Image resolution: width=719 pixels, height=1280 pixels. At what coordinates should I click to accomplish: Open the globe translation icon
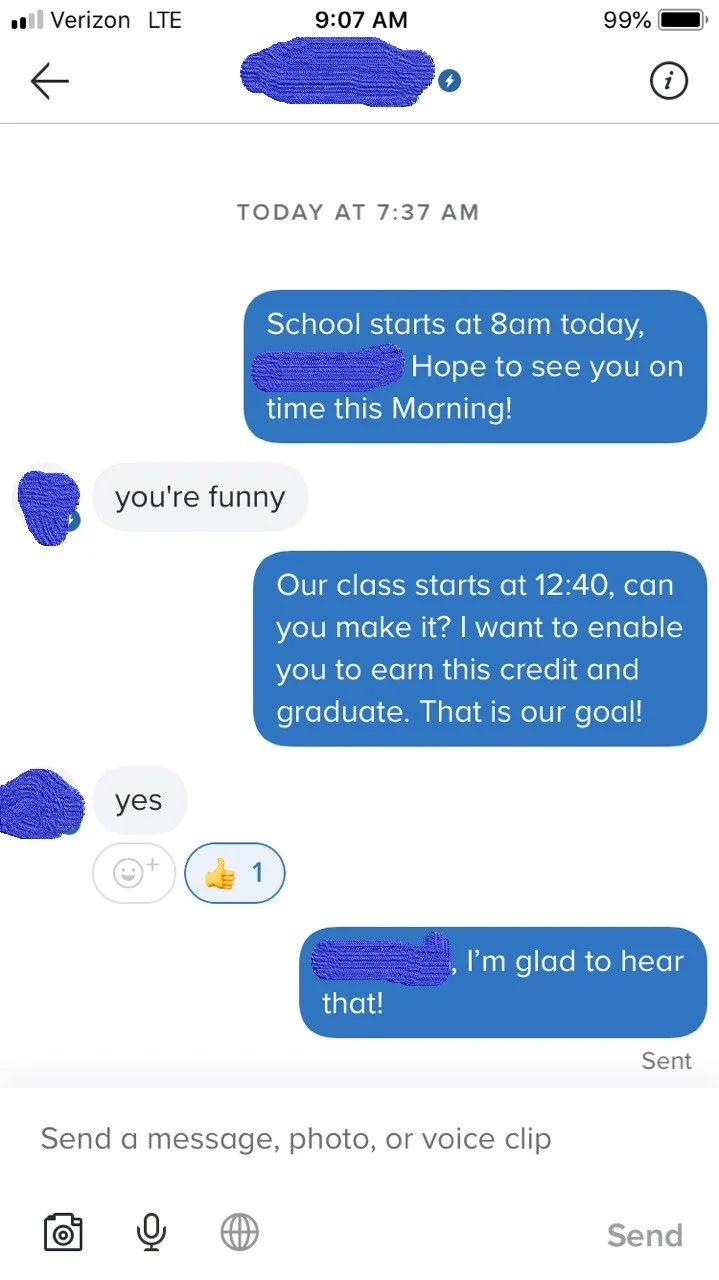pyautogui.click(x=239, y=1233)
